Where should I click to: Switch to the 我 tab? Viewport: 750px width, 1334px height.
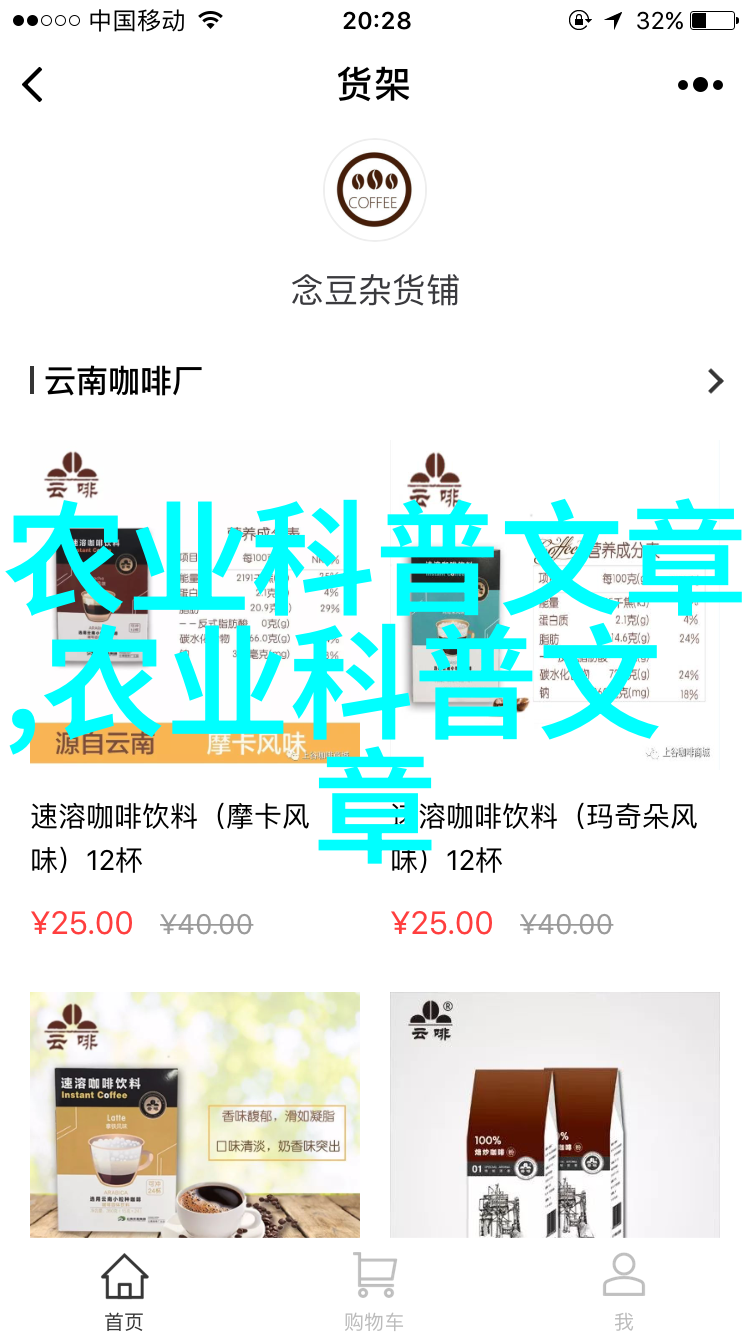[624, 1291]
